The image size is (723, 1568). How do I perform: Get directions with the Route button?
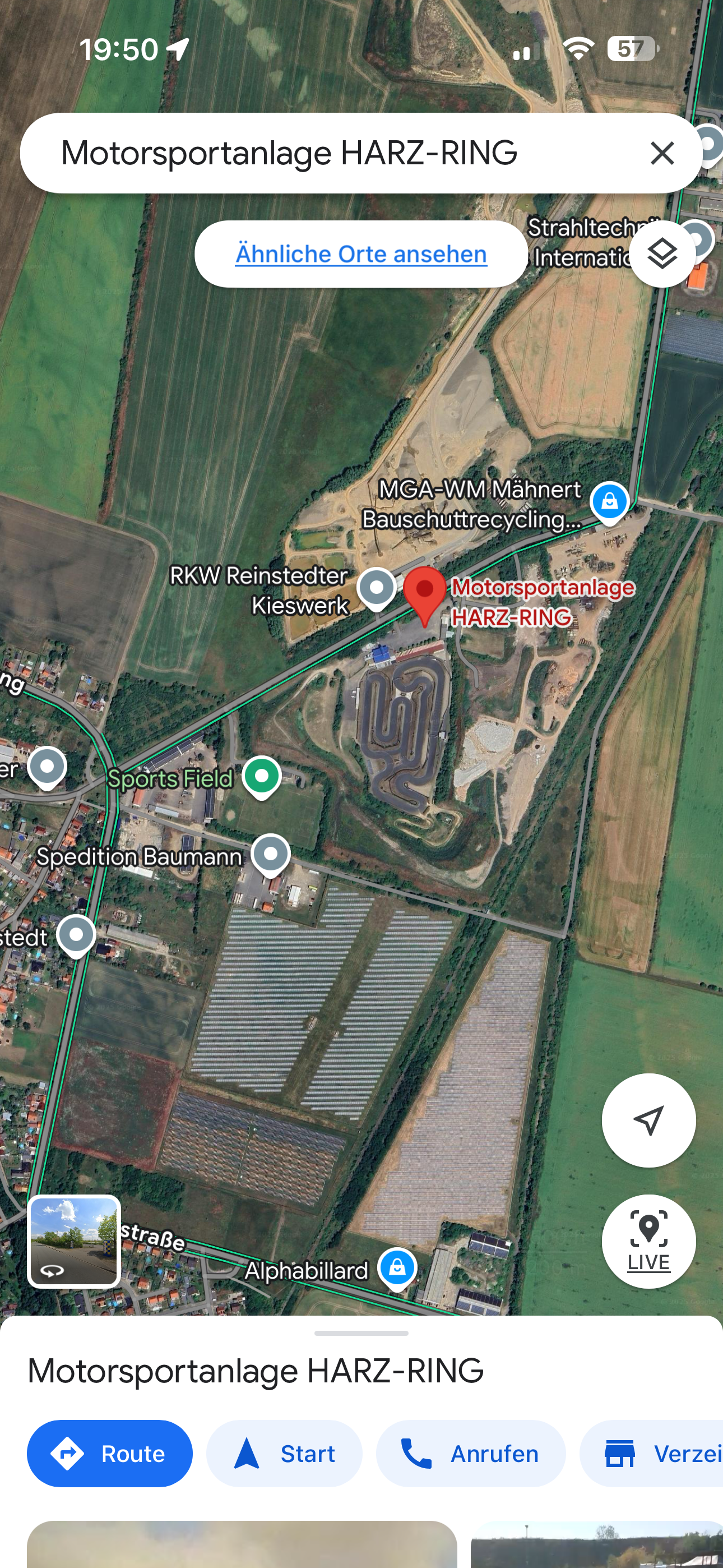(109, 1454)
